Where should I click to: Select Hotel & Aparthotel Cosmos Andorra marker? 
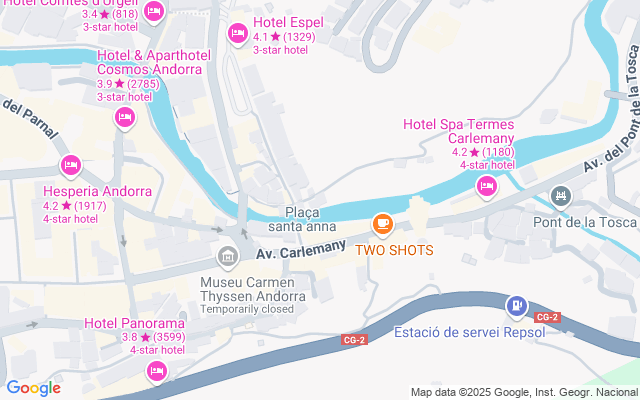click(x=125, y=118)
